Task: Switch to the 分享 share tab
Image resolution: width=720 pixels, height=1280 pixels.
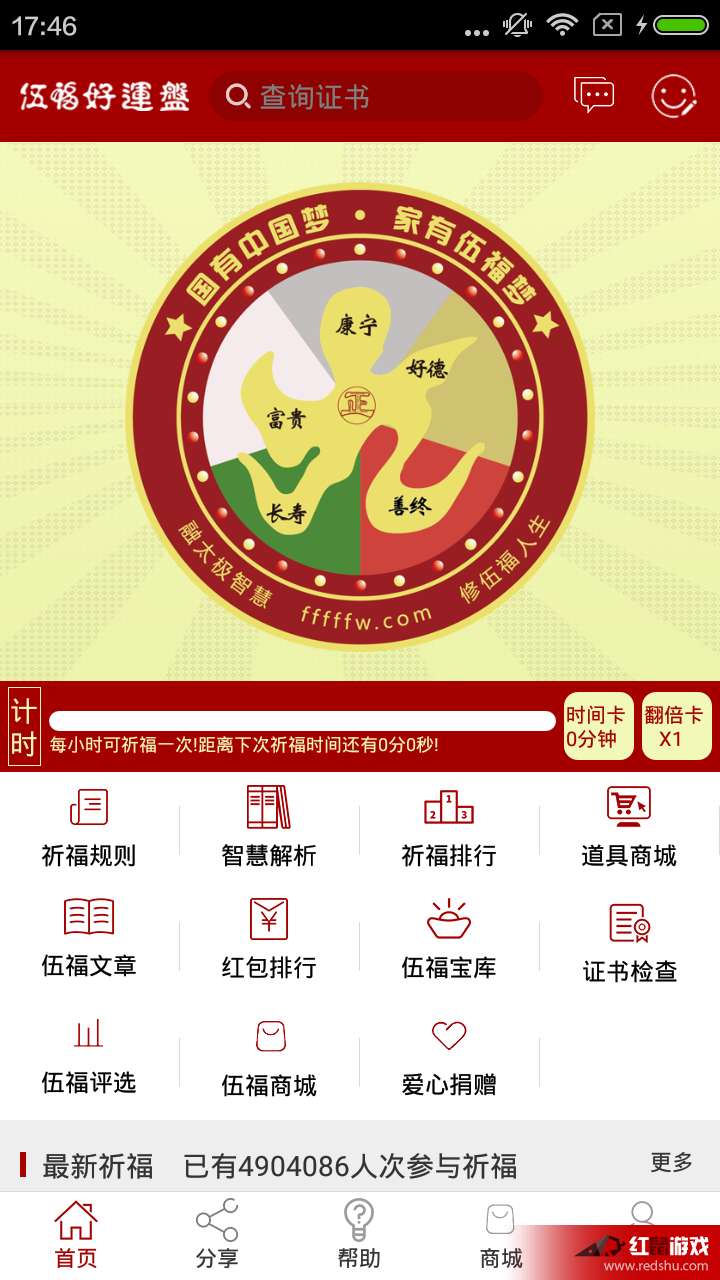Action: tap(217, 1234)
